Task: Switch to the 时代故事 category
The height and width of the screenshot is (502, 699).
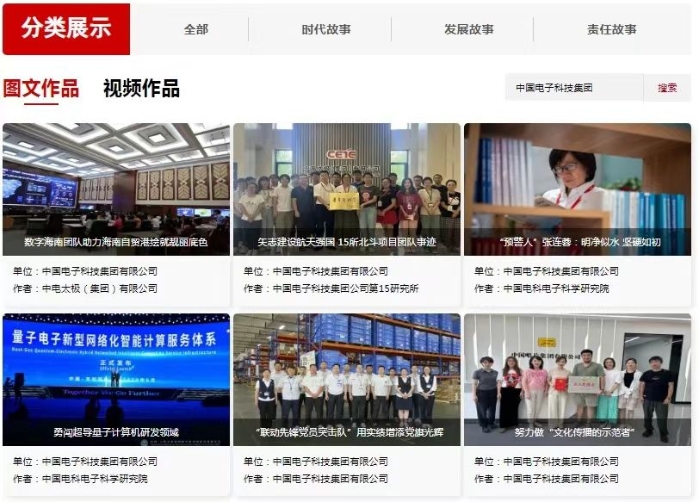Action: click(326, 29)
